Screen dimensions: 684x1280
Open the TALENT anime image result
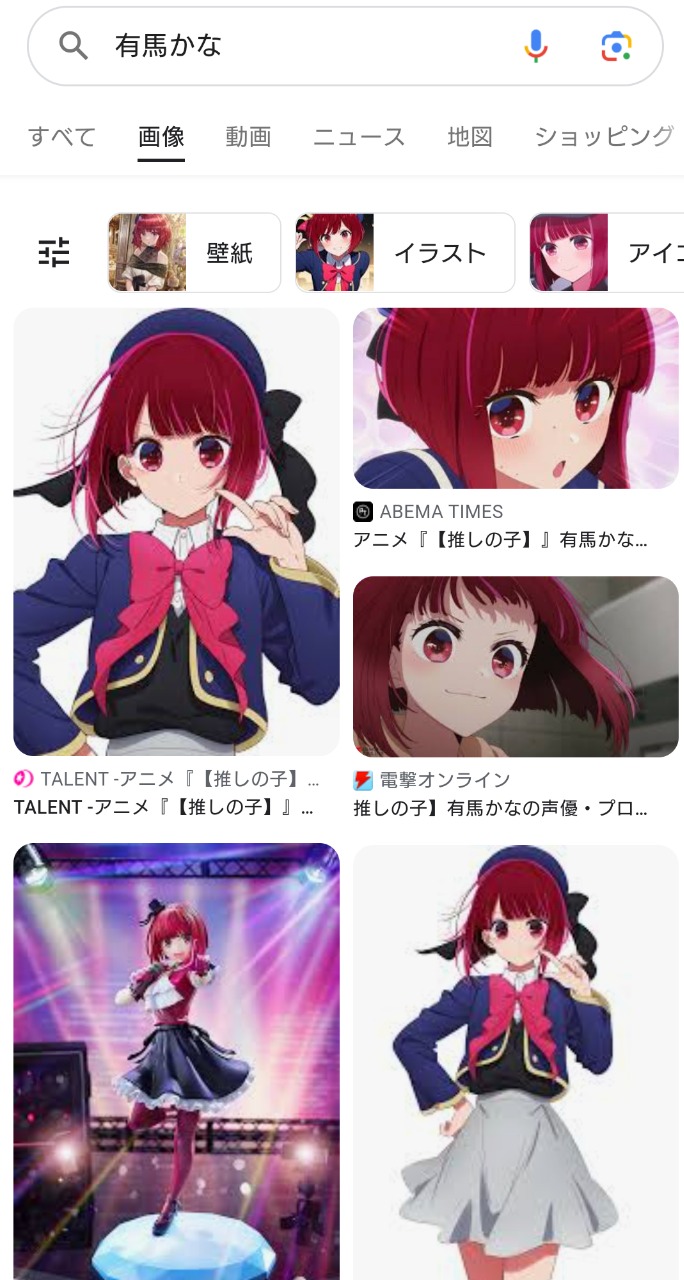tap(176, 531)
